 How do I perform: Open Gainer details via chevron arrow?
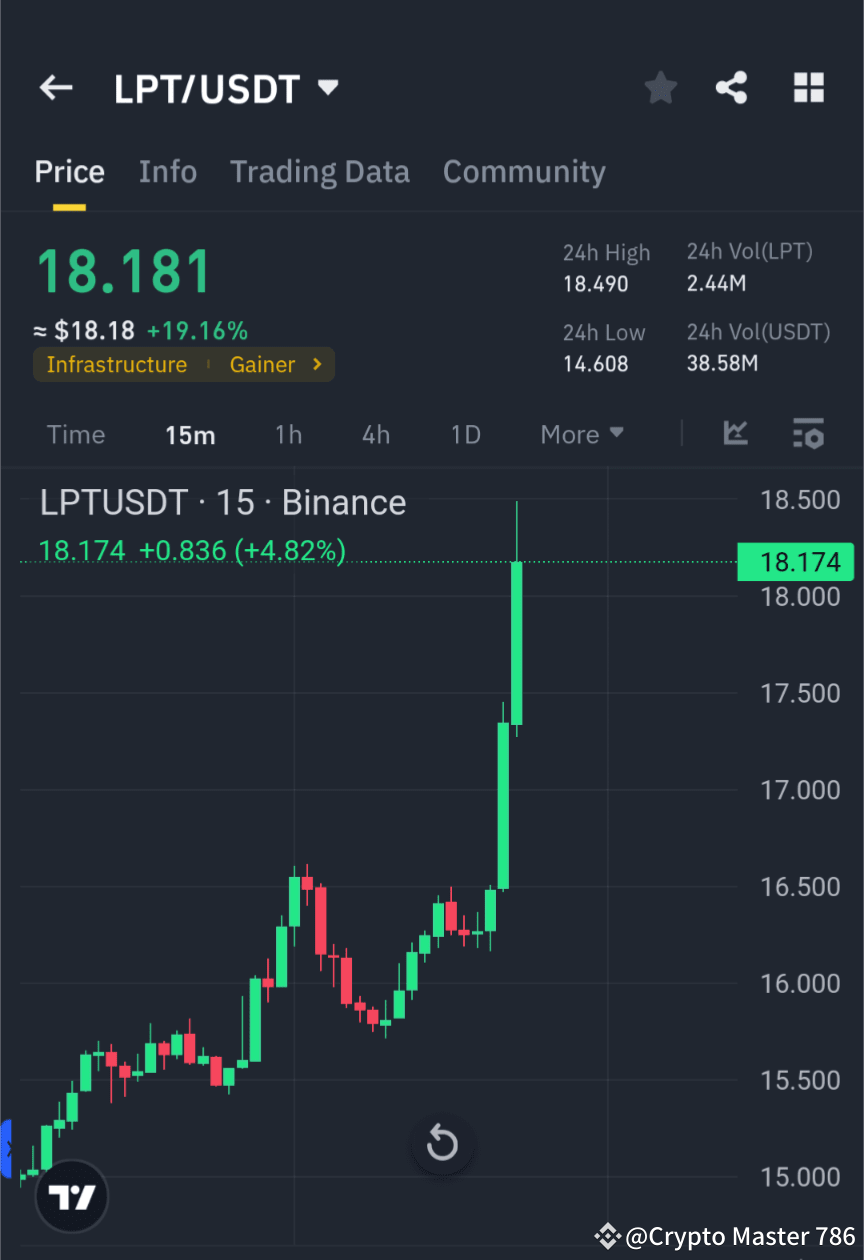[315, 364]
